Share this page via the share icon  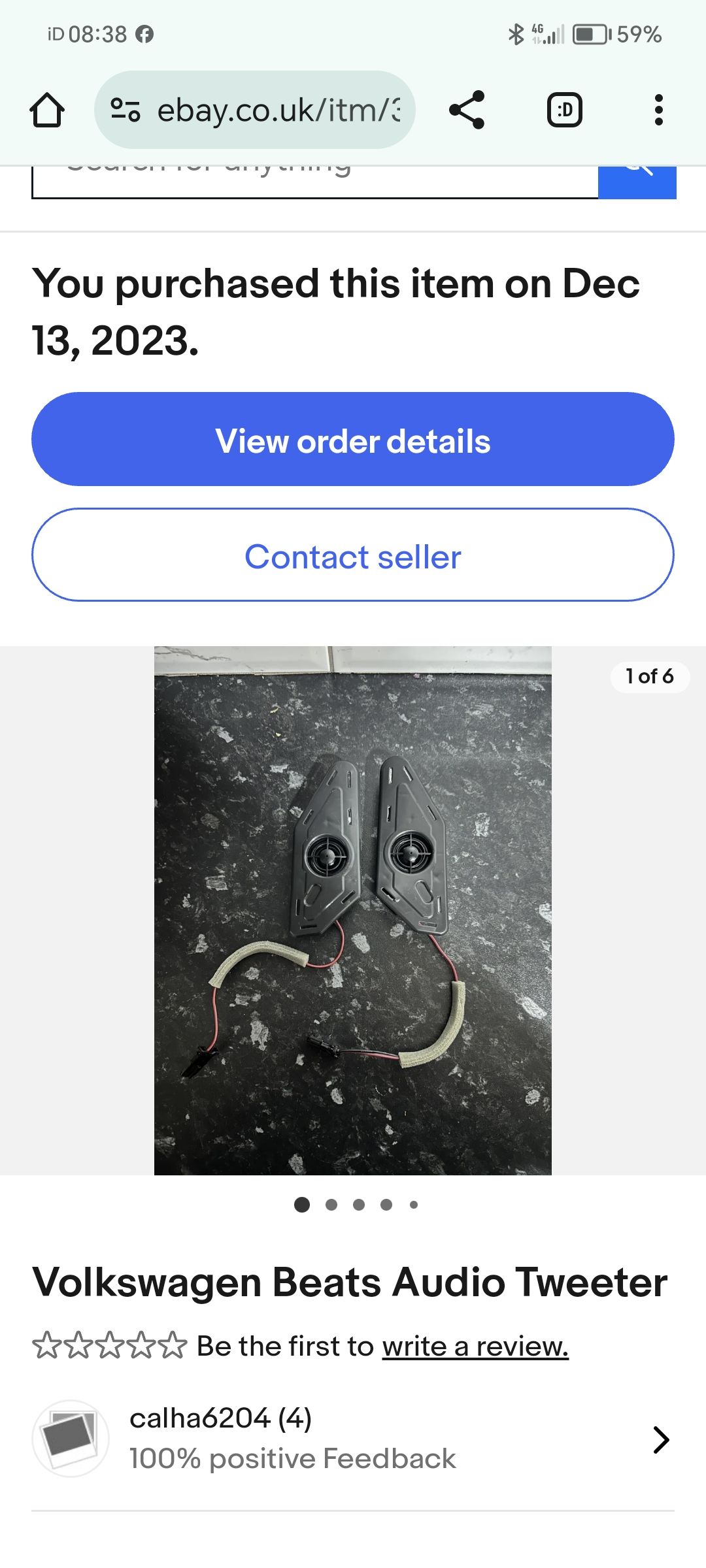[467, 110]
